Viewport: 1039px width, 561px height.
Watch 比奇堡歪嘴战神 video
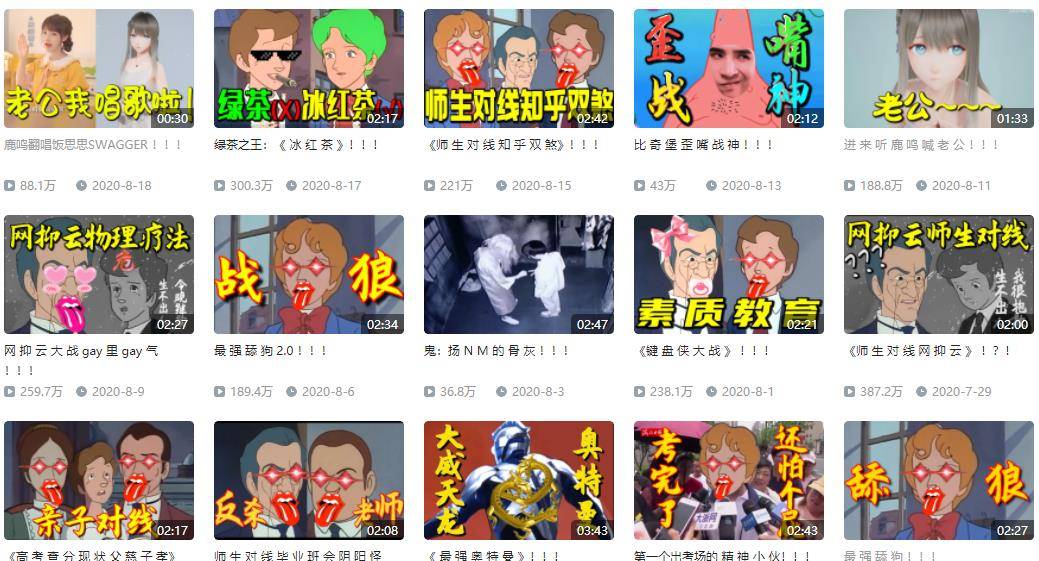728,68
